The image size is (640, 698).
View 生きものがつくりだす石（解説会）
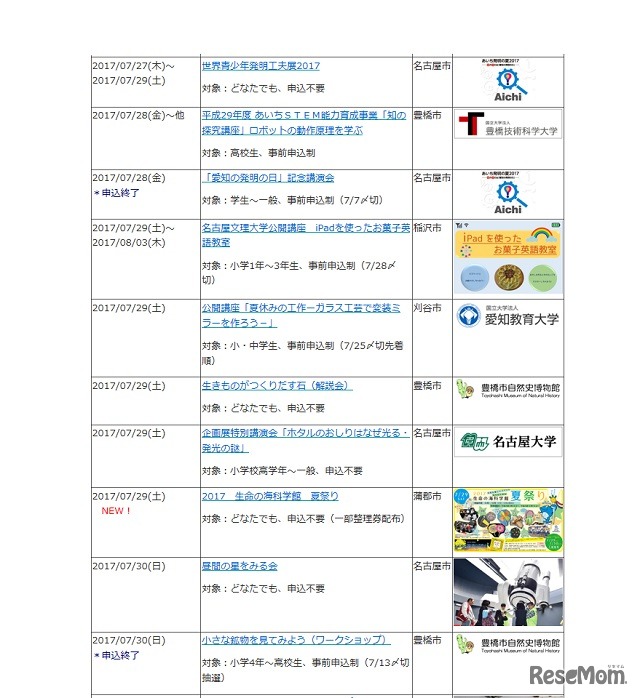coord(276,385)
